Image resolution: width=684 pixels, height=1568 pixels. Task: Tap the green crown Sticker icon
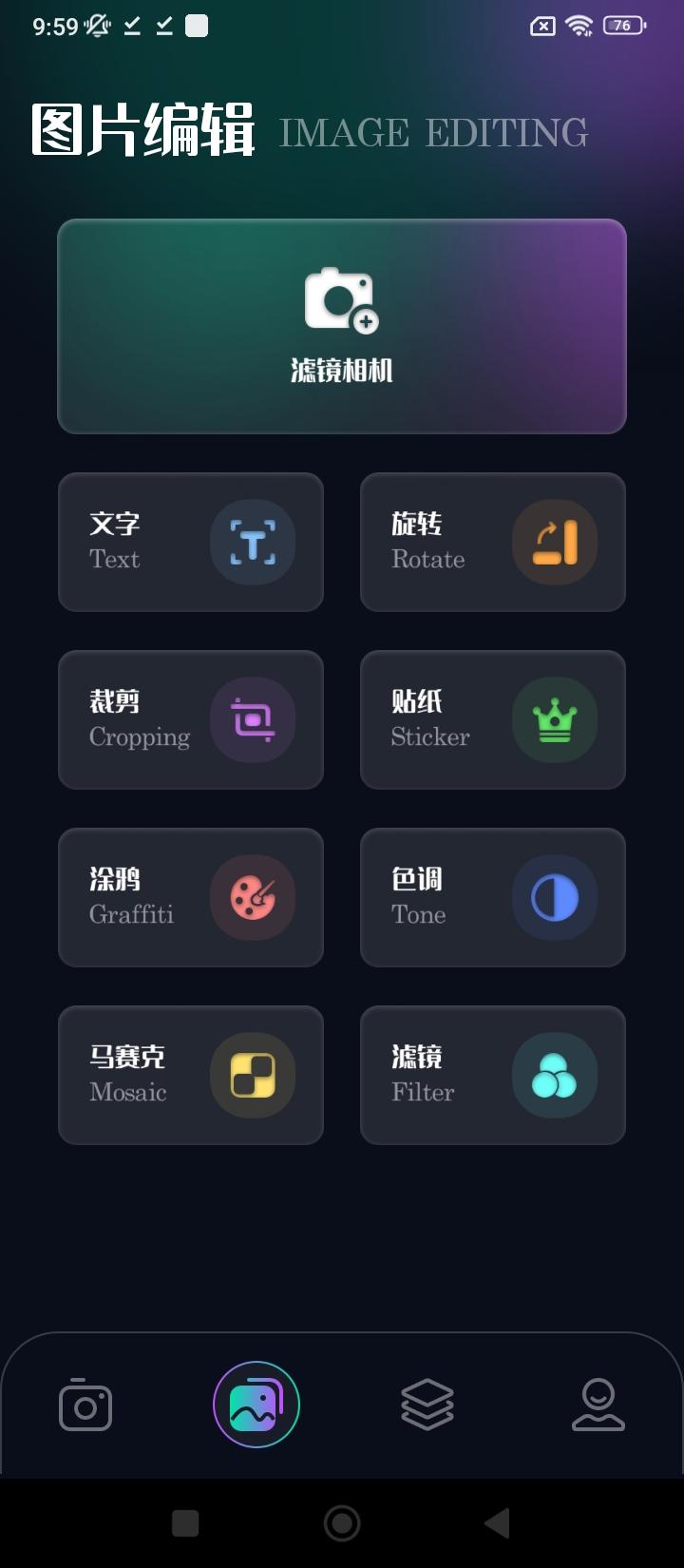click(x=555, y=720)
